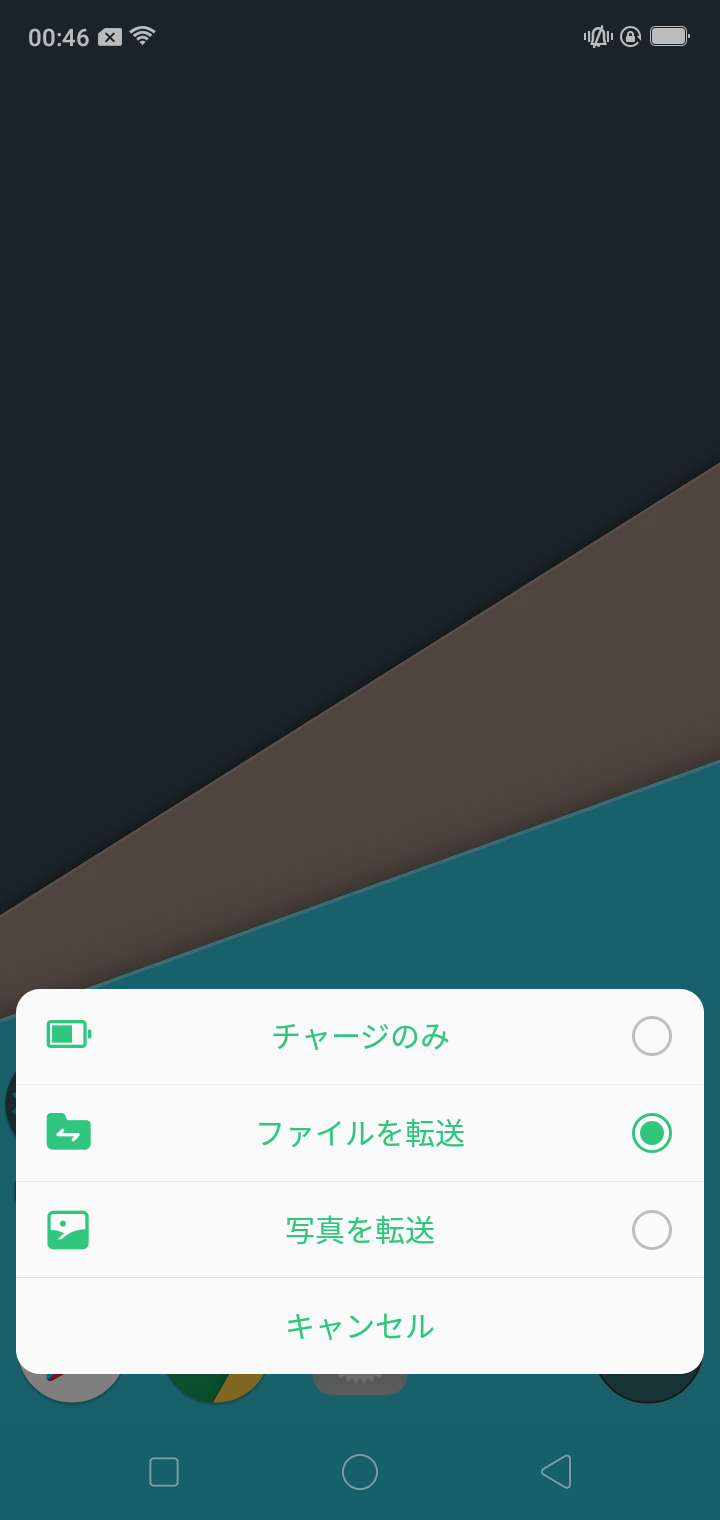This screenshot has height=1520, width=720.
Task: Tap the system back button
Action: (x=556, y=1472)
